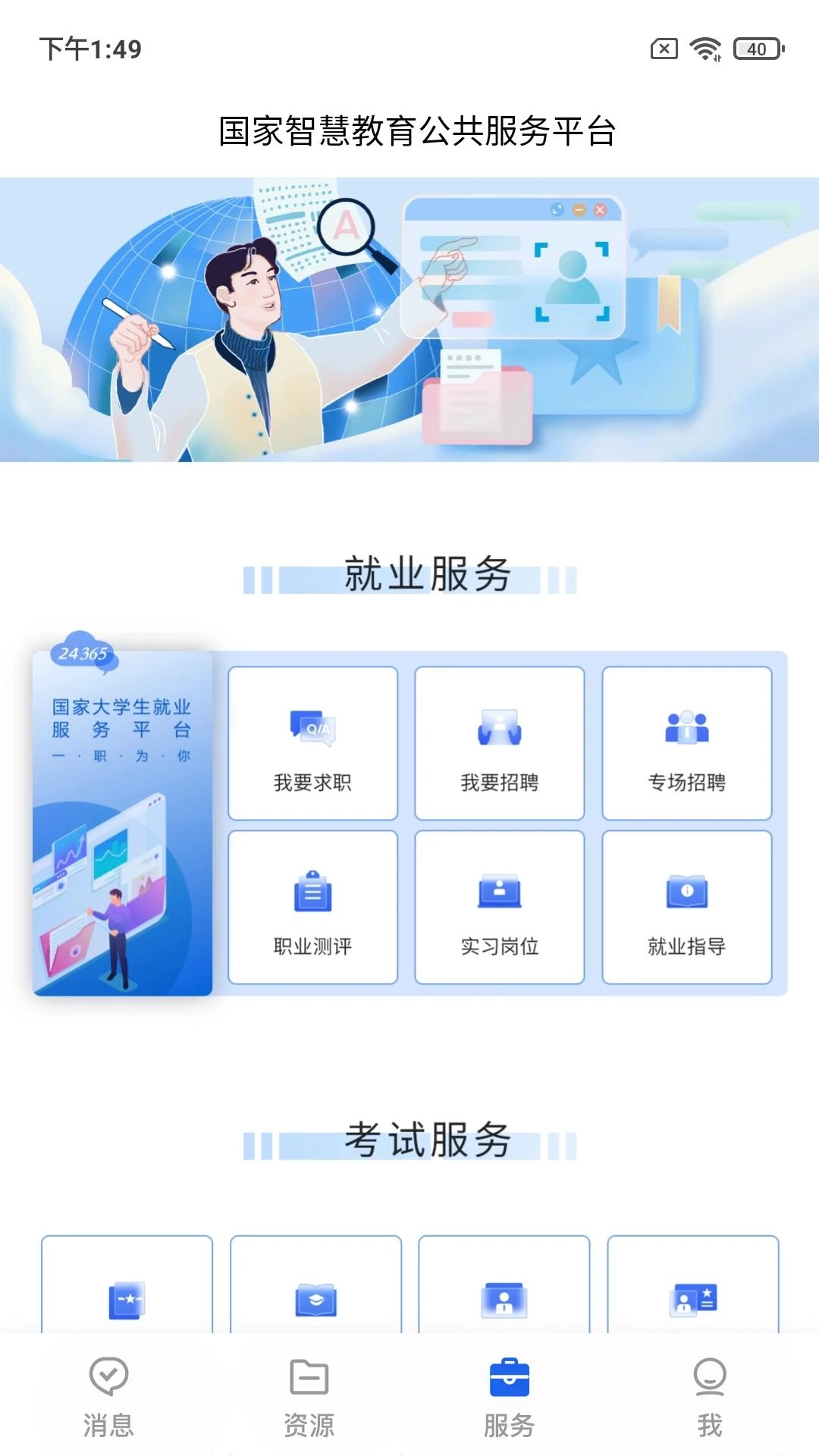Open the 就业指导 employment guidance tile

pyautogui.click(x=687, y=907)
